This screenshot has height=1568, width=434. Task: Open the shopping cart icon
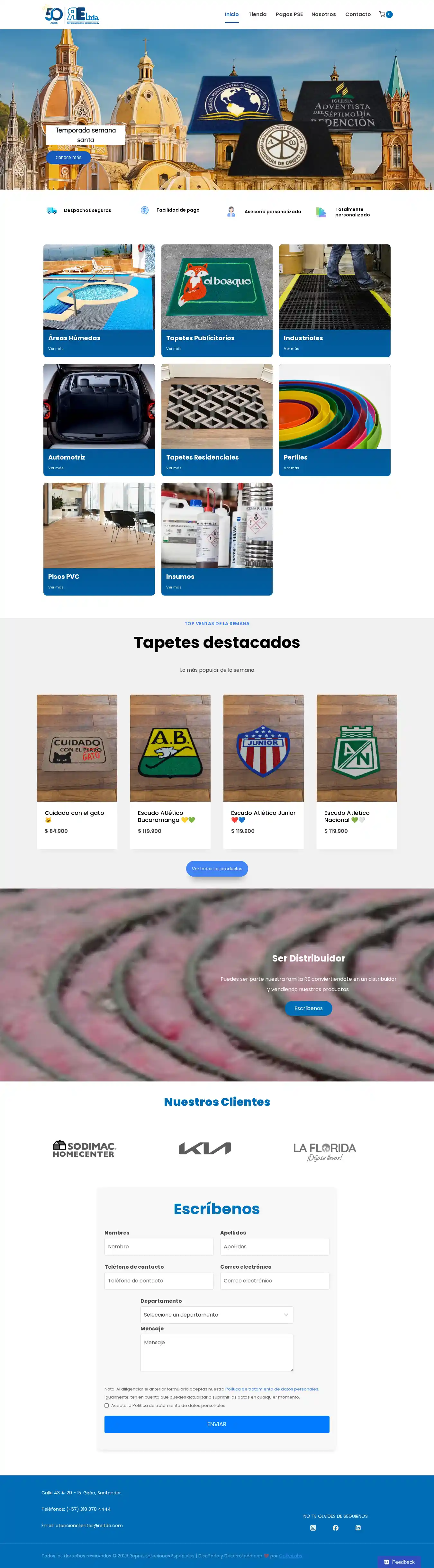[383, 14]
